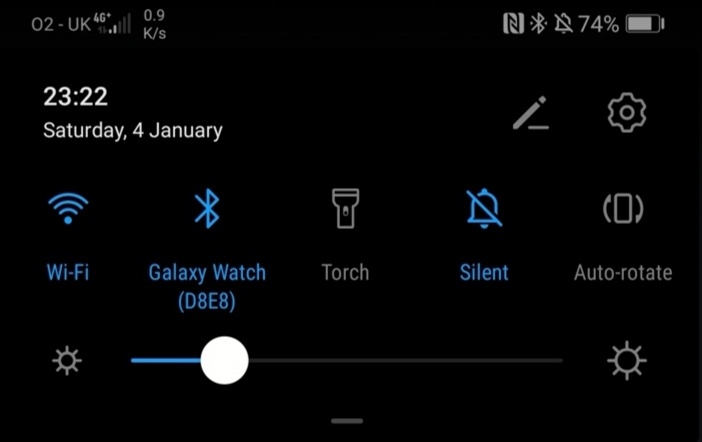This screenshot has width=702, height=442.
Task: Toggle the Wi-Fi tile off
Action: (x=68, y=209)
